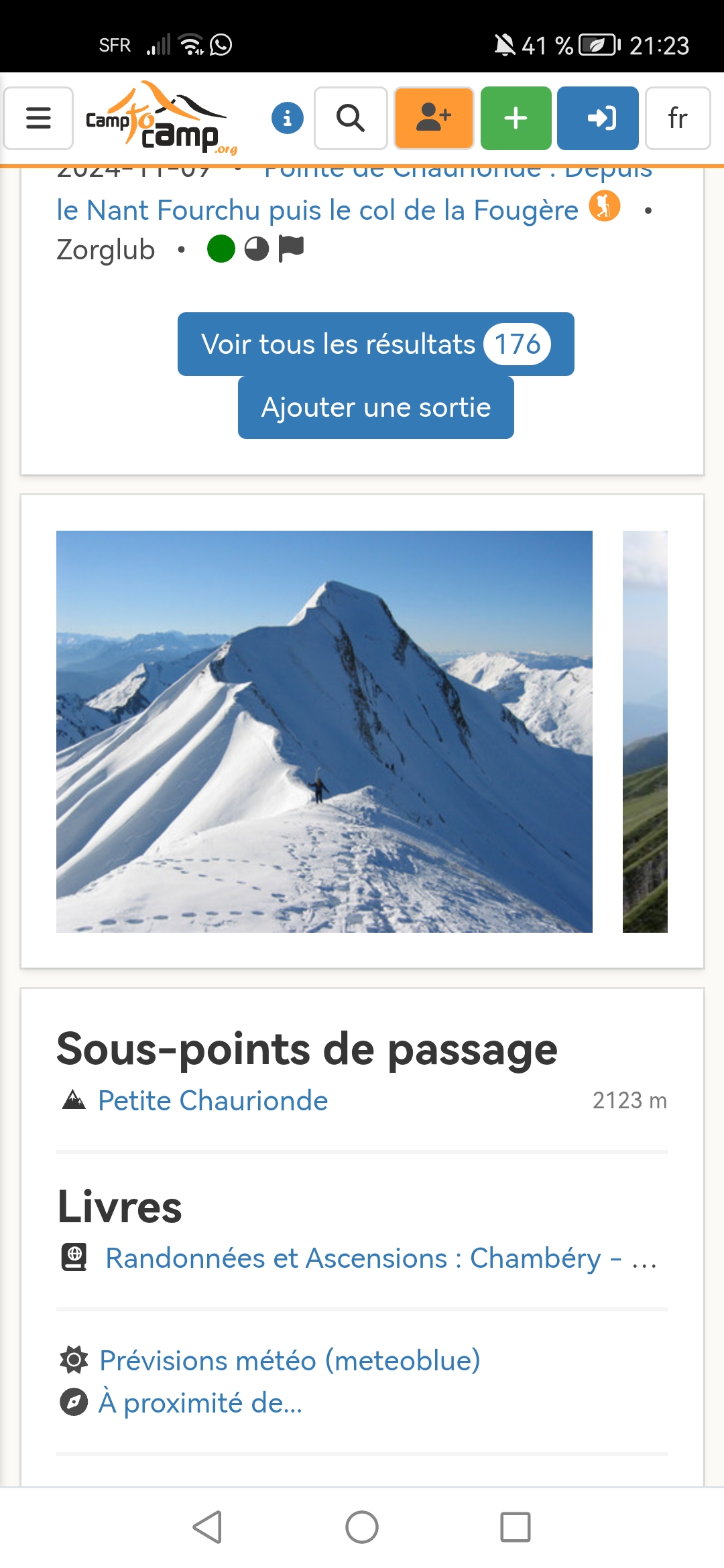The image size is (724, 1568).
Task: Tap Voir tous les résultats
Action: pyautogui.click(x=375, y=344)
